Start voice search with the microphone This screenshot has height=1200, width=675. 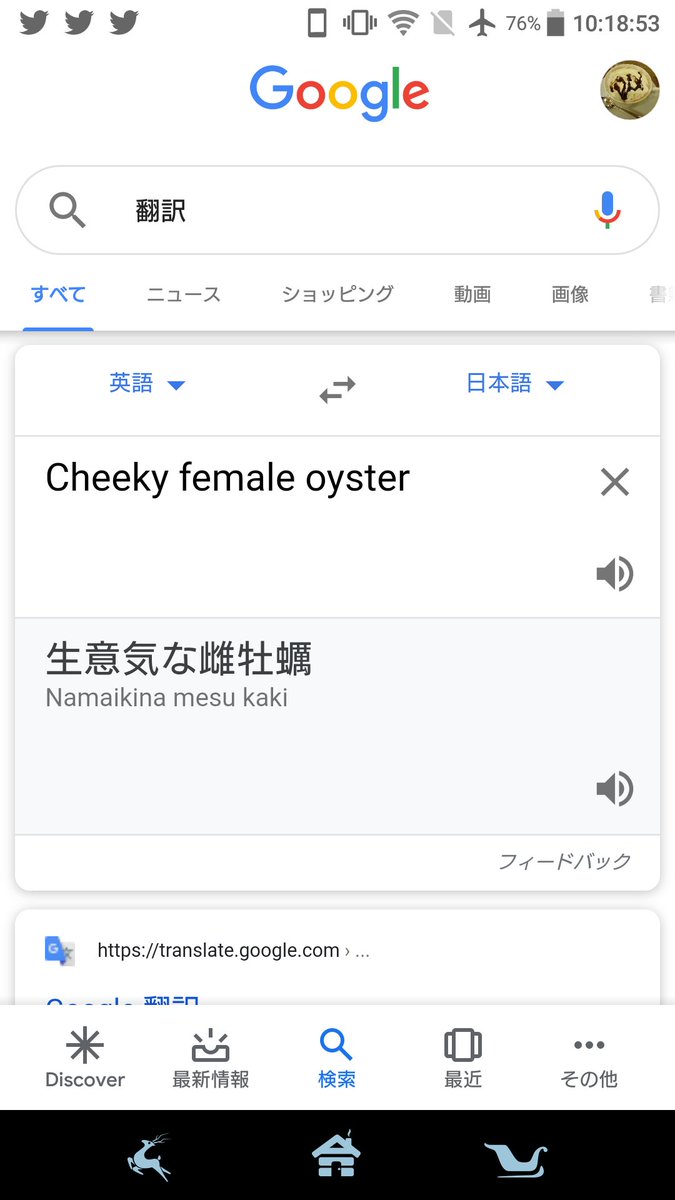pos(607,210)
